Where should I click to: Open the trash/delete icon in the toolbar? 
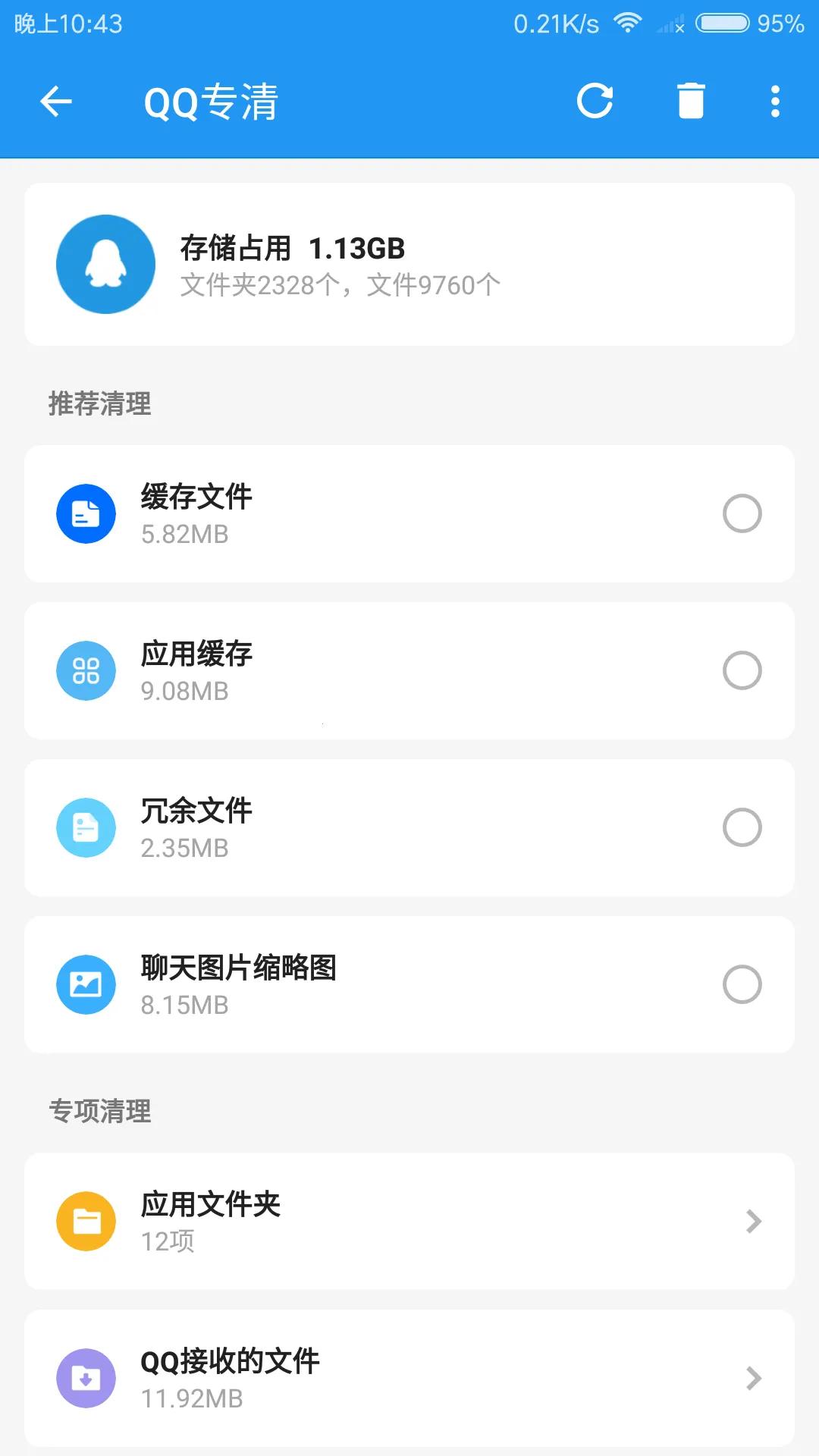coord(690,101)
